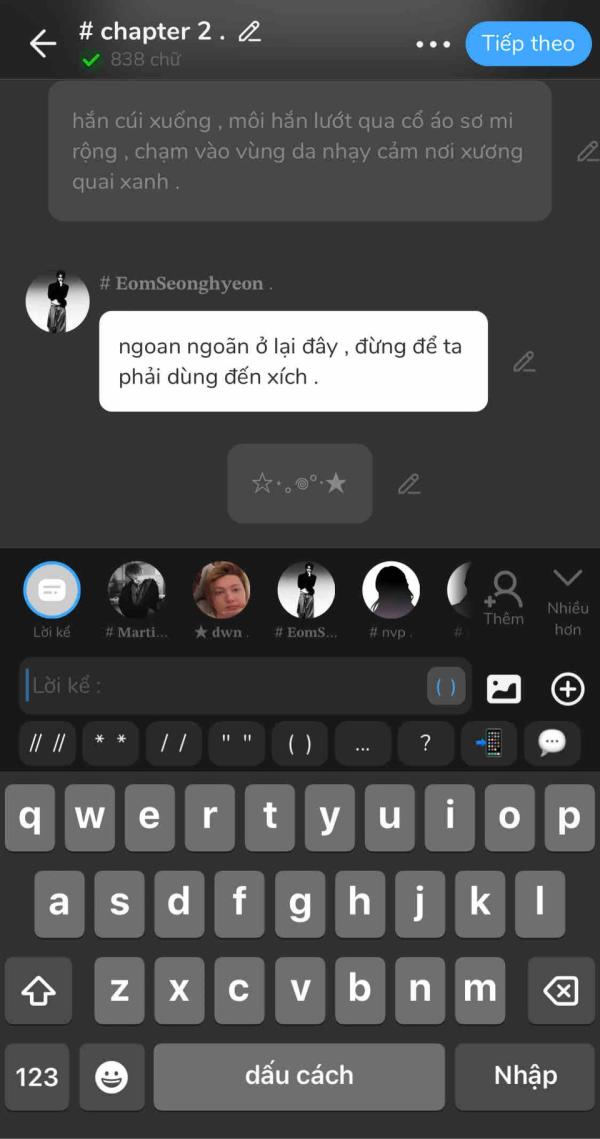The image size is (600, 1139).
Task: Expand Nhiều hơn for more characters
Action: (567, 602)
